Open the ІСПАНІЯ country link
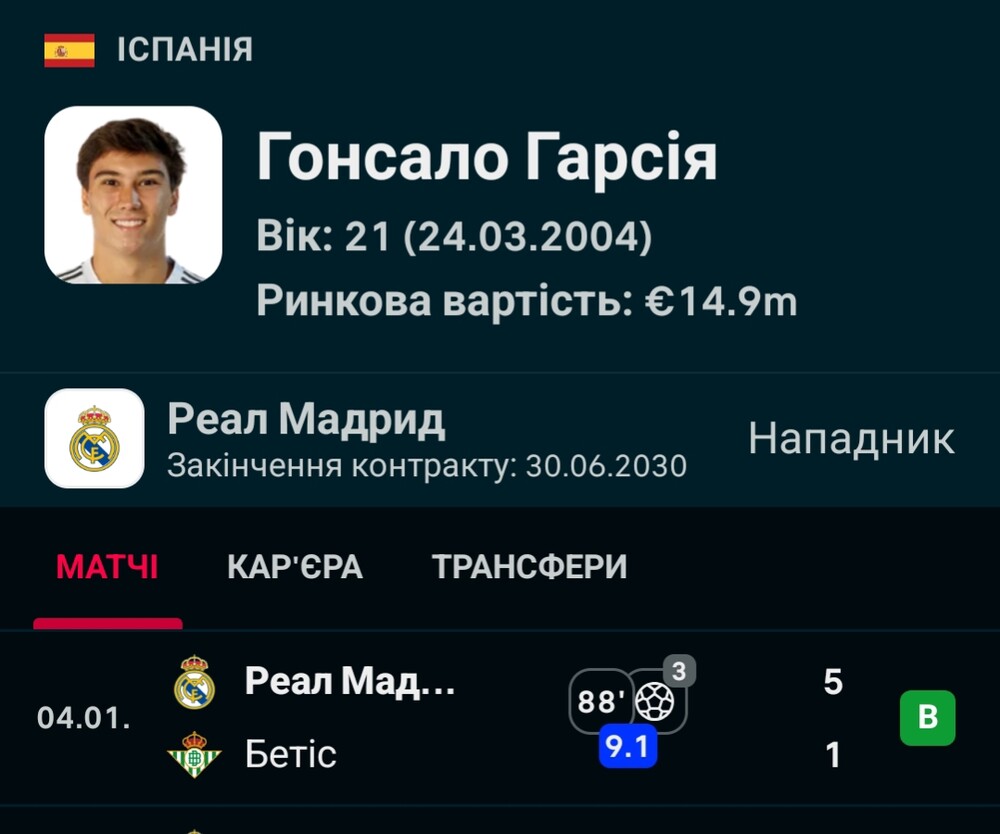 pyautogui.click(x=184, y=49)
